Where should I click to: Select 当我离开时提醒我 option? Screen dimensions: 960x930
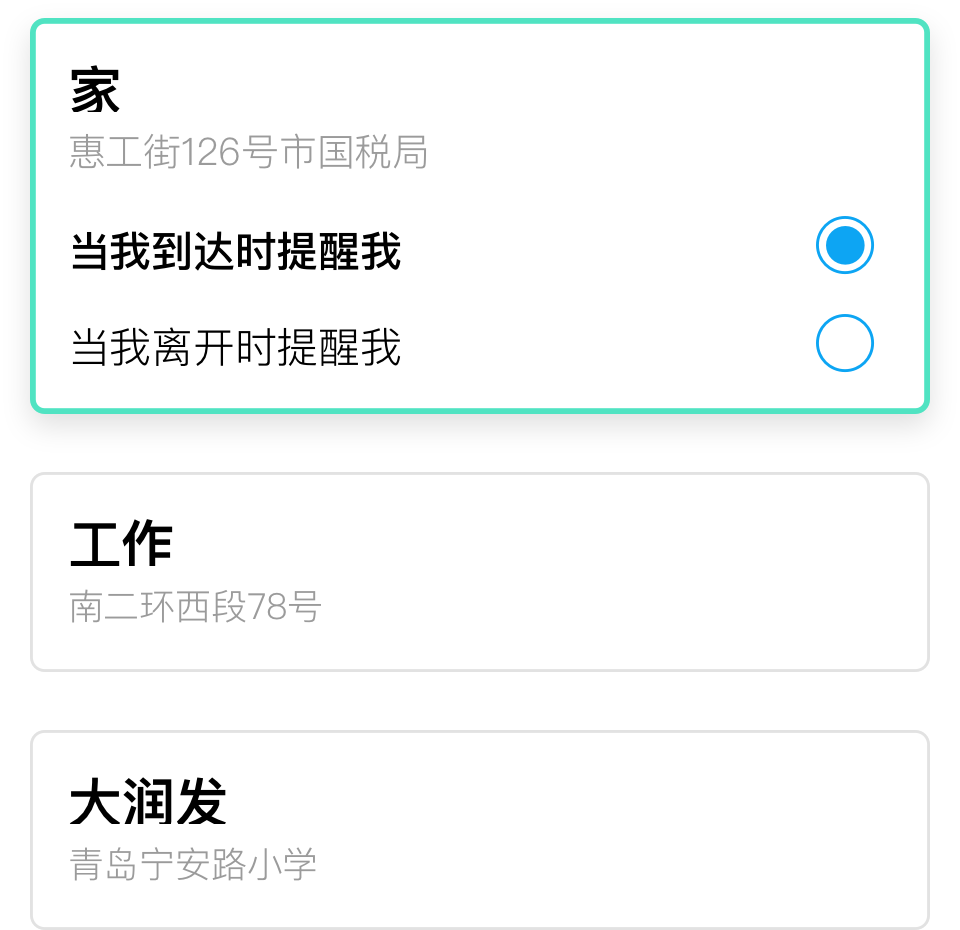click(844, 343)
